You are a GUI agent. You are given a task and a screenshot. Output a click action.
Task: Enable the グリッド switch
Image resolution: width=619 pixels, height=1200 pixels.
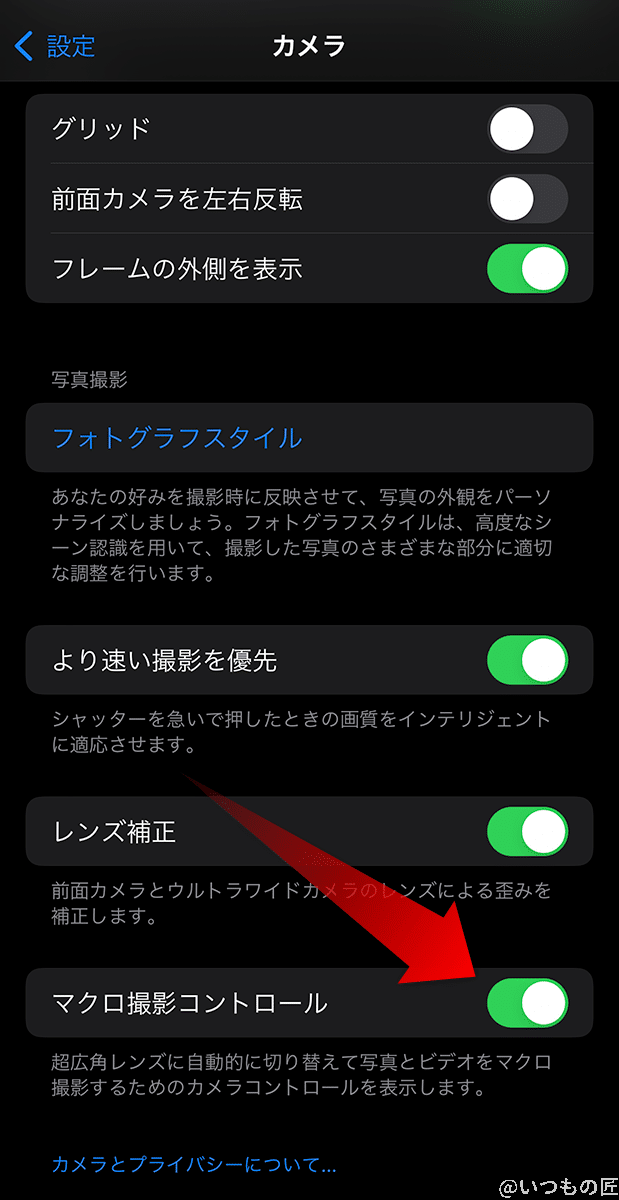[x=527, y=128]
